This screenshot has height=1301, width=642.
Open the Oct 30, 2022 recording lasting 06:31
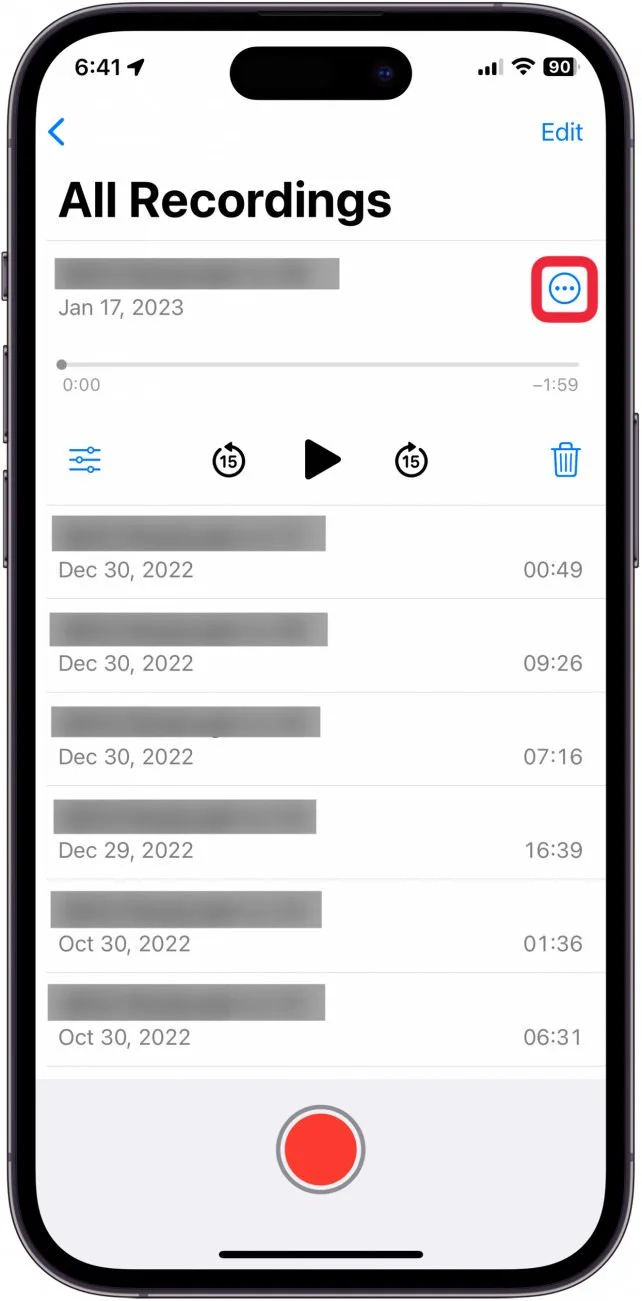click(320, 1019)
